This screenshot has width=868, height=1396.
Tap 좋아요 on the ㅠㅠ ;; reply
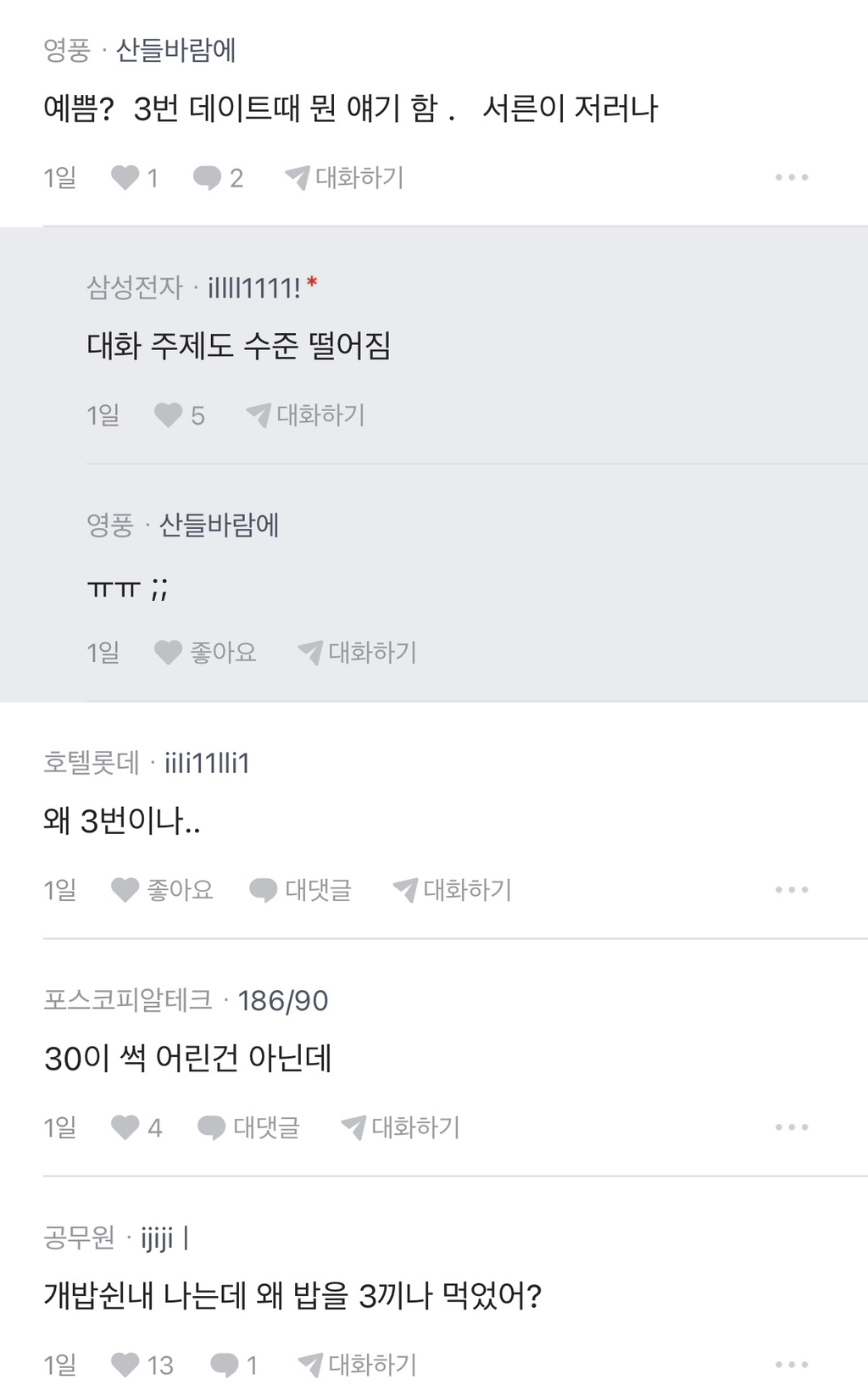click(205, 653)
